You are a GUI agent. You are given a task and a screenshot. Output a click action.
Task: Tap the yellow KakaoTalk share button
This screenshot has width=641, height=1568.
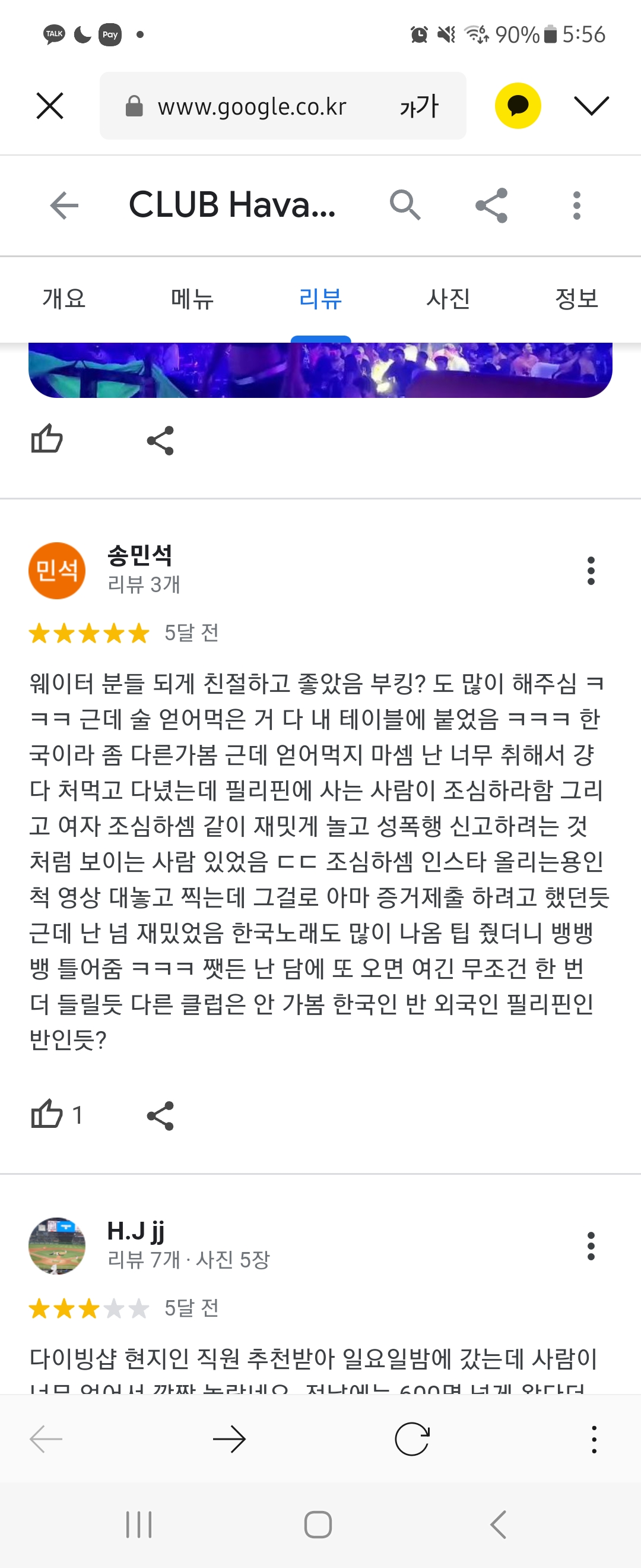click(518, 106)
